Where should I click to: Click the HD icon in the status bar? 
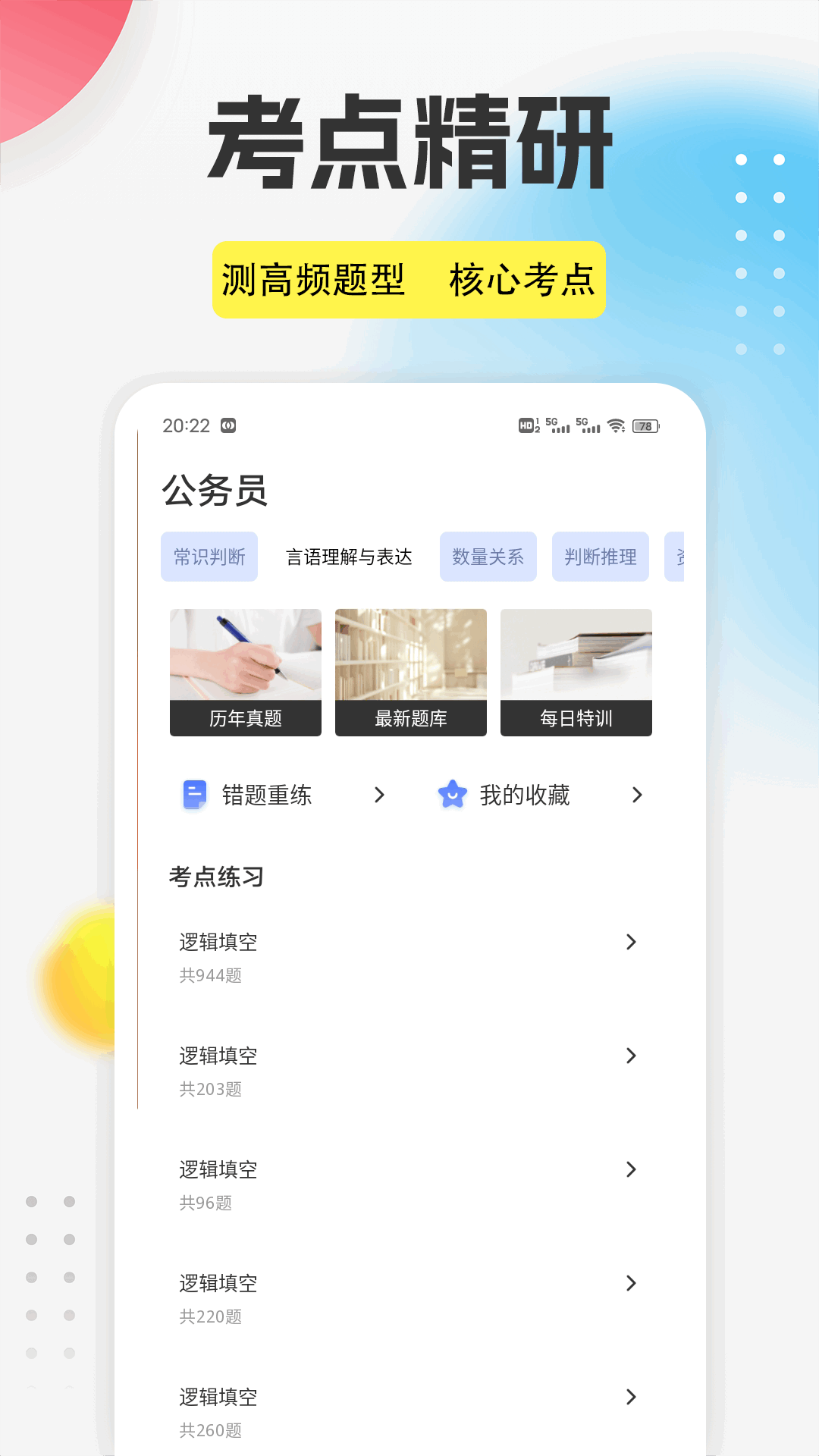(526, 426)
